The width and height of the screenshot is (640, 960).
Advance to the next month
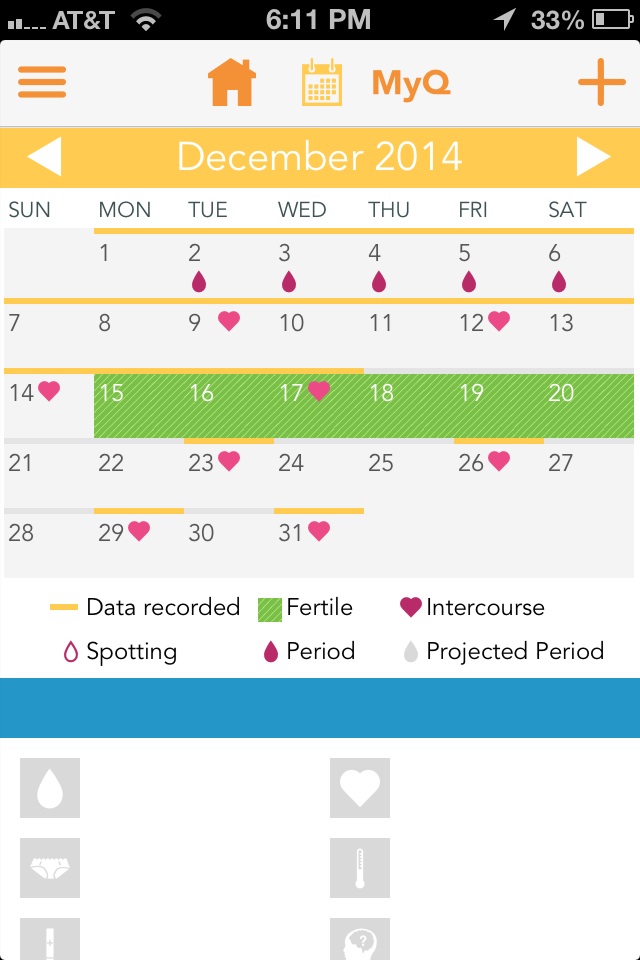click(594, 156)
